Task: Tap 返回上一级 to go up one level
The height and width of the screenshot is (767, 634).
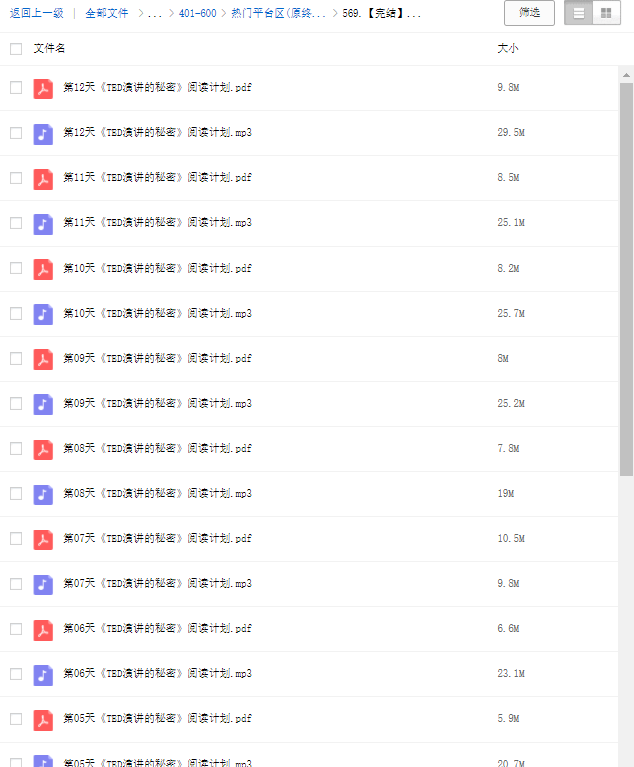Action: (x=37, y=14)
